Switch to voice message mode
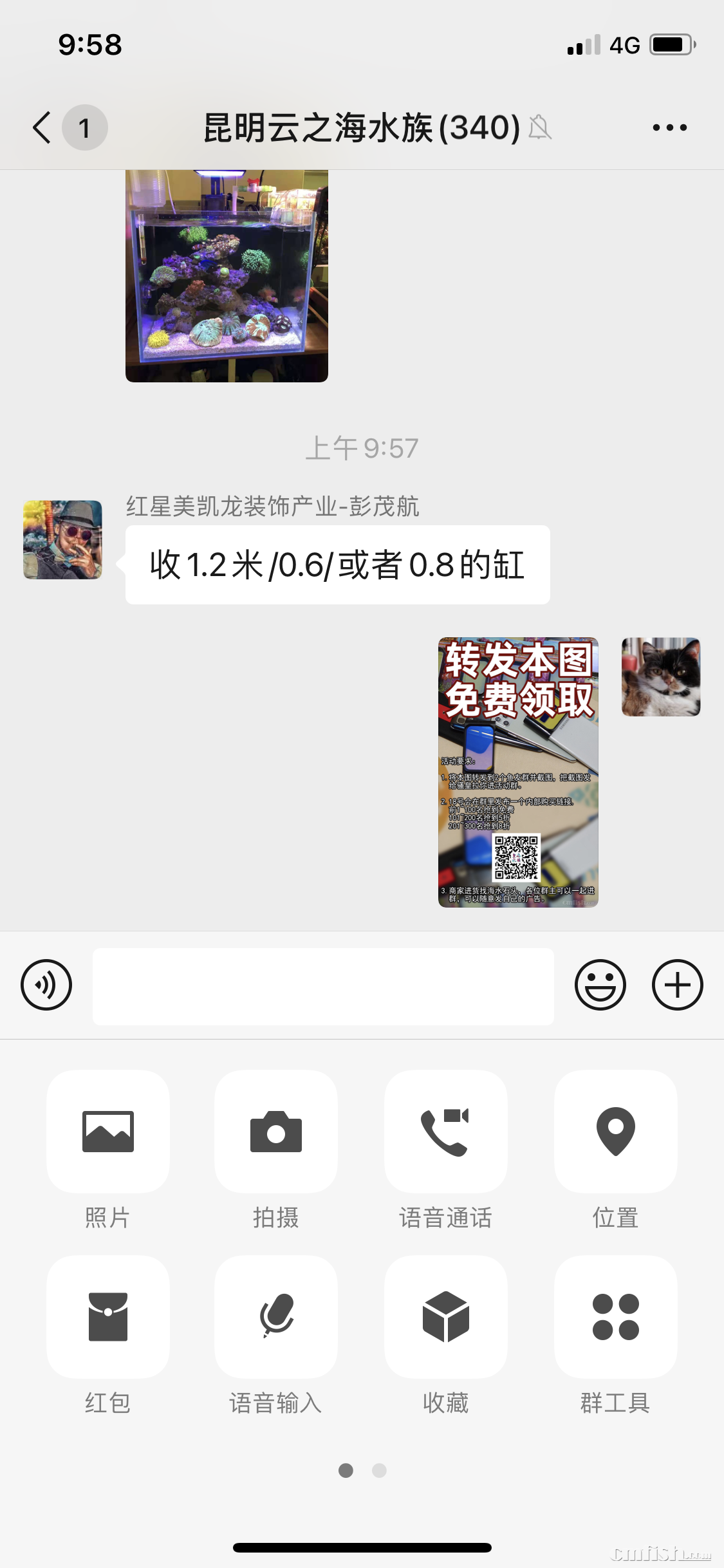The width and height of the screenshot is (724, 1568). 46,985
